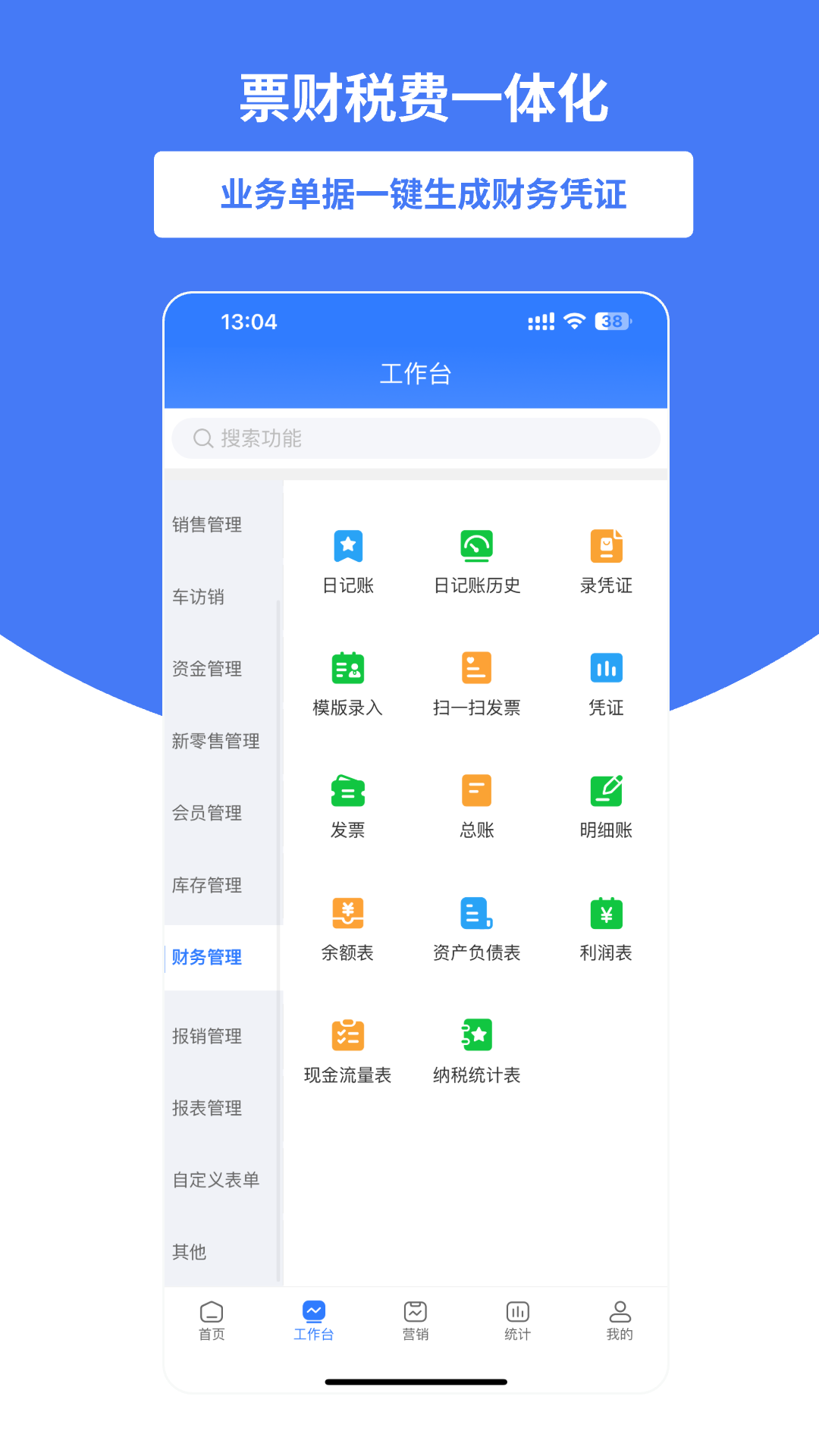
Task: Switch to the 首页 tab
Action: (211, 1321)
